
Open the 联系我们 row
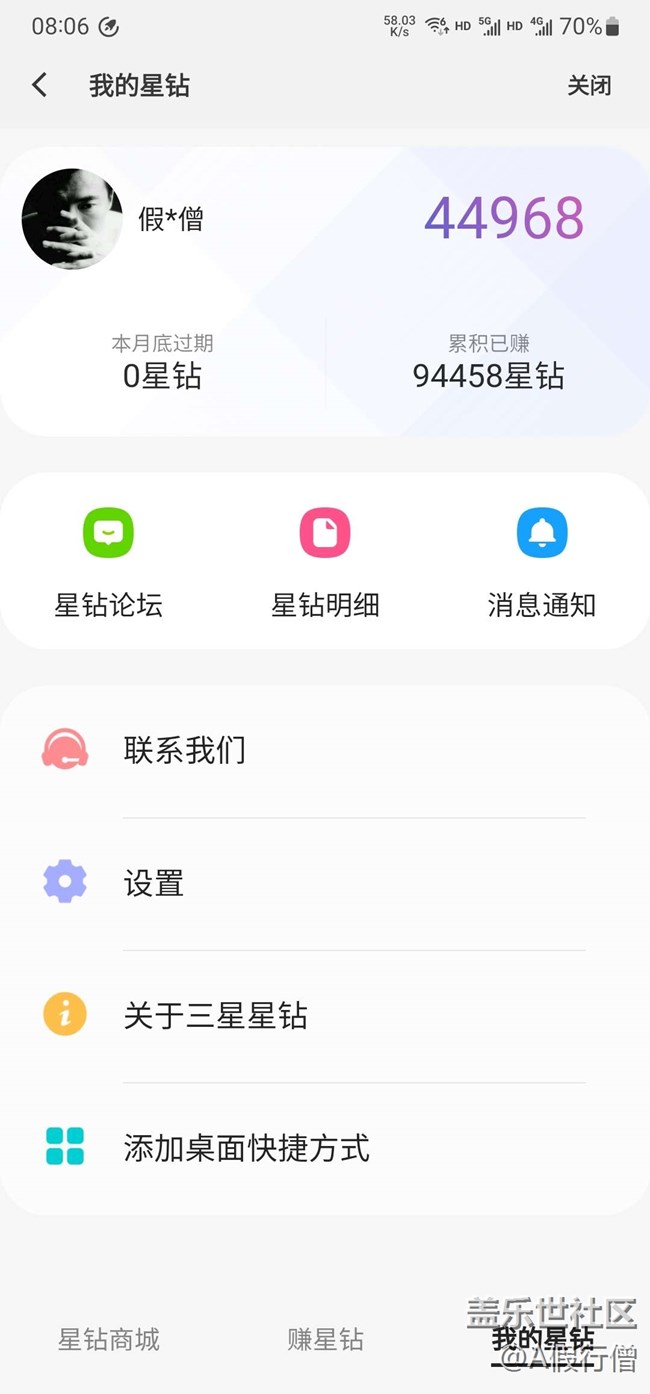tap(325, 750)
